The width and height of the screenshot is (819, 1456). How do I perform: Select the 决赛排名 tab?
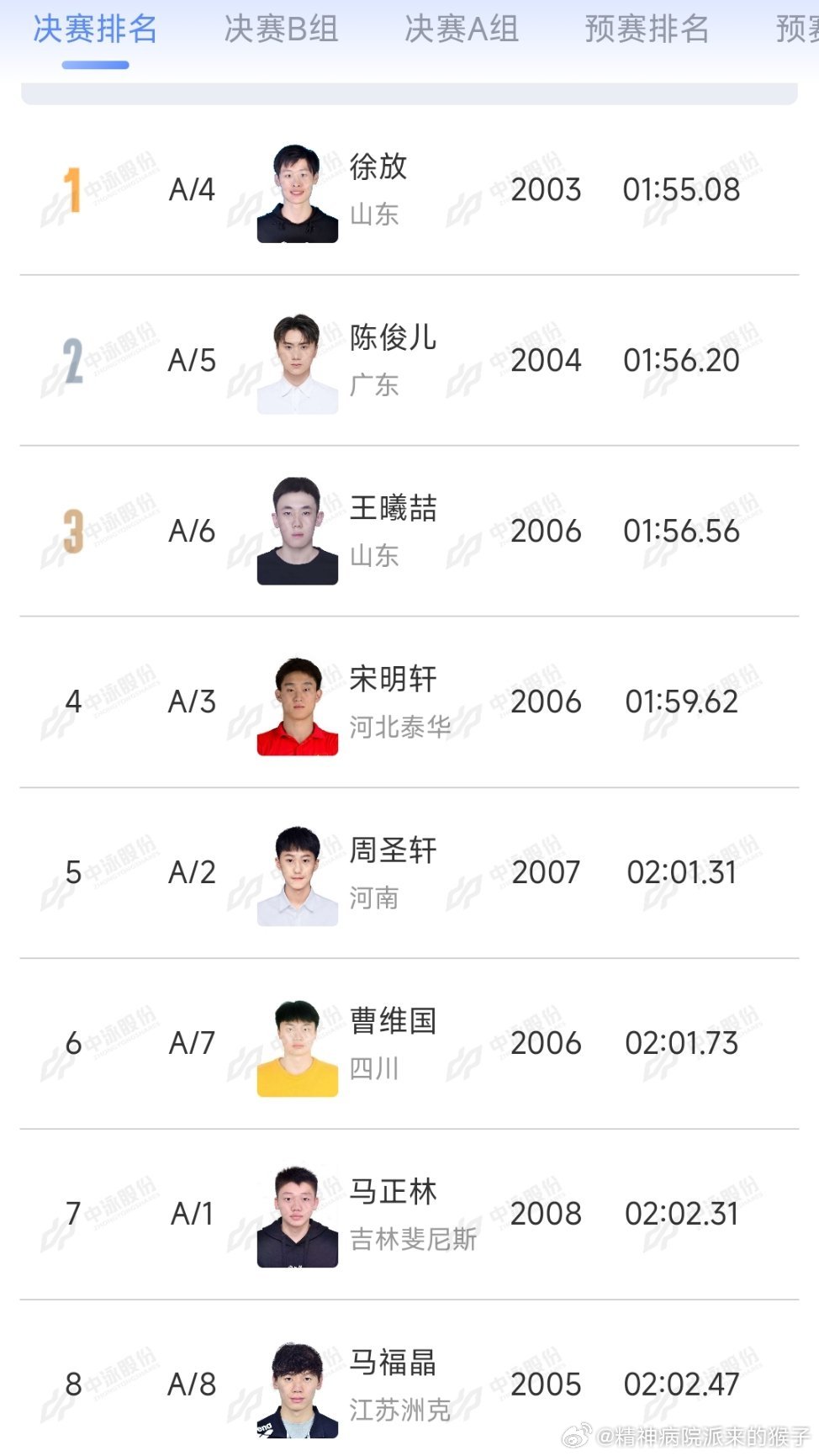[95, 29]
